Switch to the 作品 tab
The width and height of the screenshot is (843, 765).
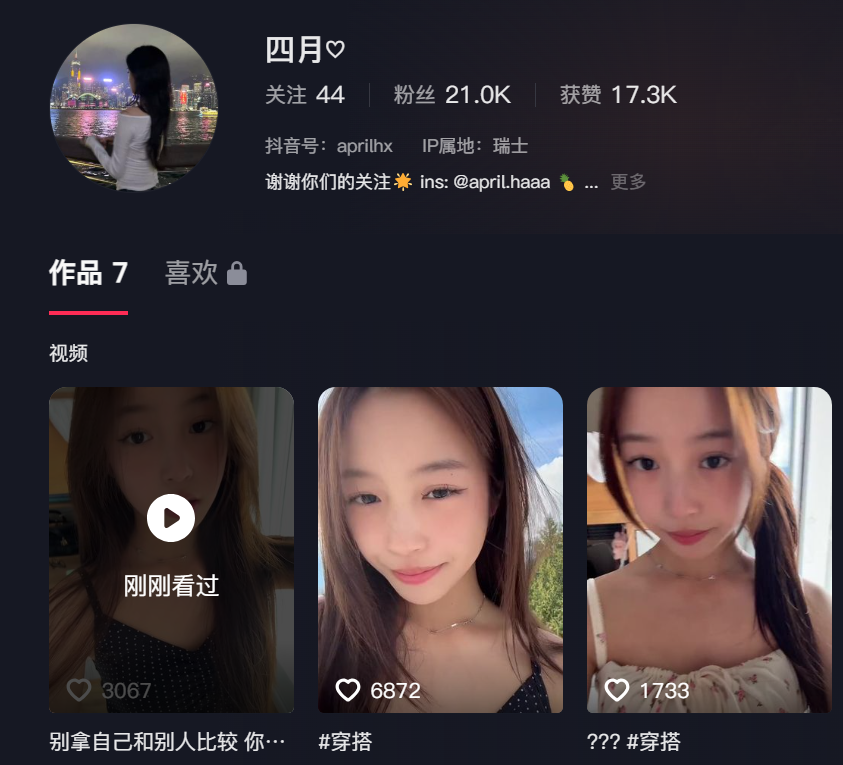pyautogui.click(x=88, y=273)
